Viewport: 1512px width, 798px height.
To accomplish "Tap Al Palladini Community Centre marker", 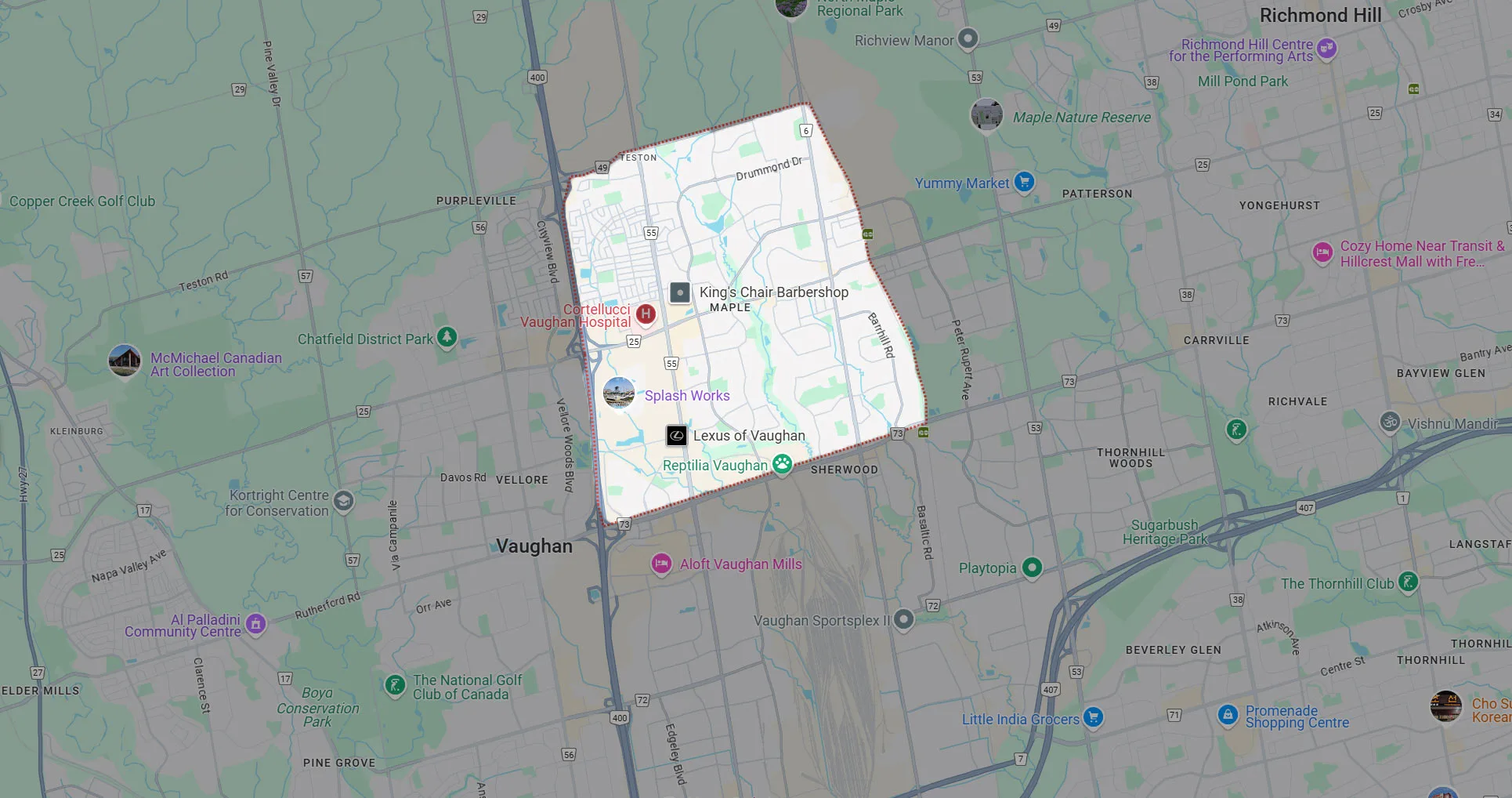I will pyautogui.click(x=255, y=624).
